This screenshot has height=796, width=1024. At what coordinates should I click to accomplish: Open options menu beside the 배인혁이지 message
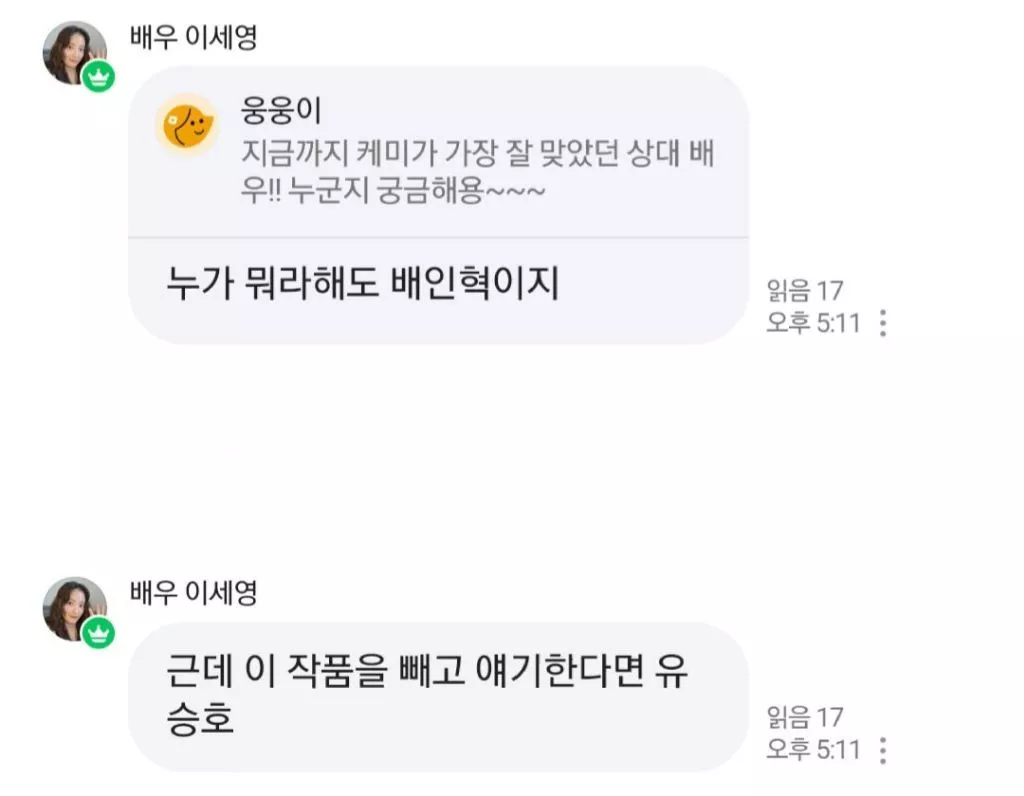click(x=882, y=324)
